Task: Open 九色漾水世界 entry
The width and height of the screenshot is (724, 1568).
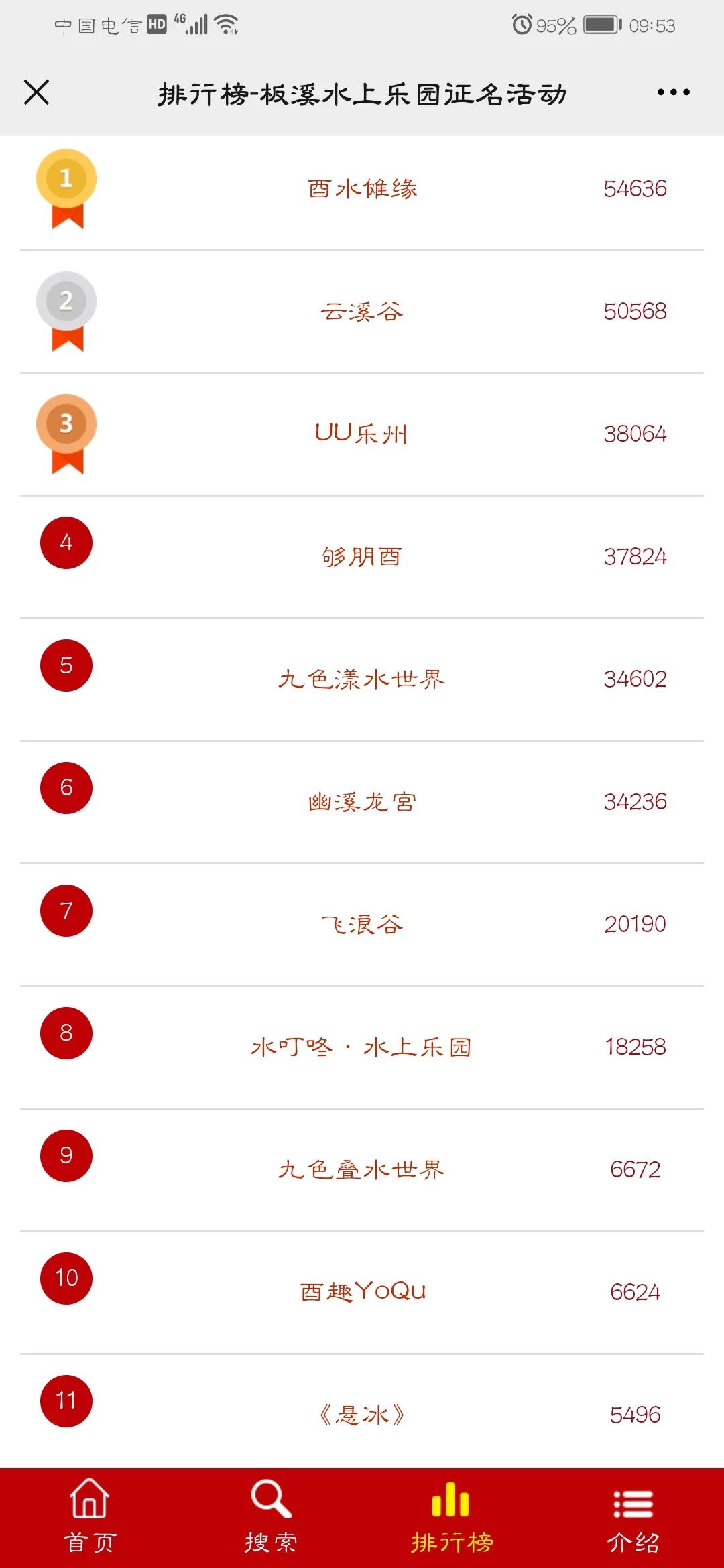Action: [362, 680]
